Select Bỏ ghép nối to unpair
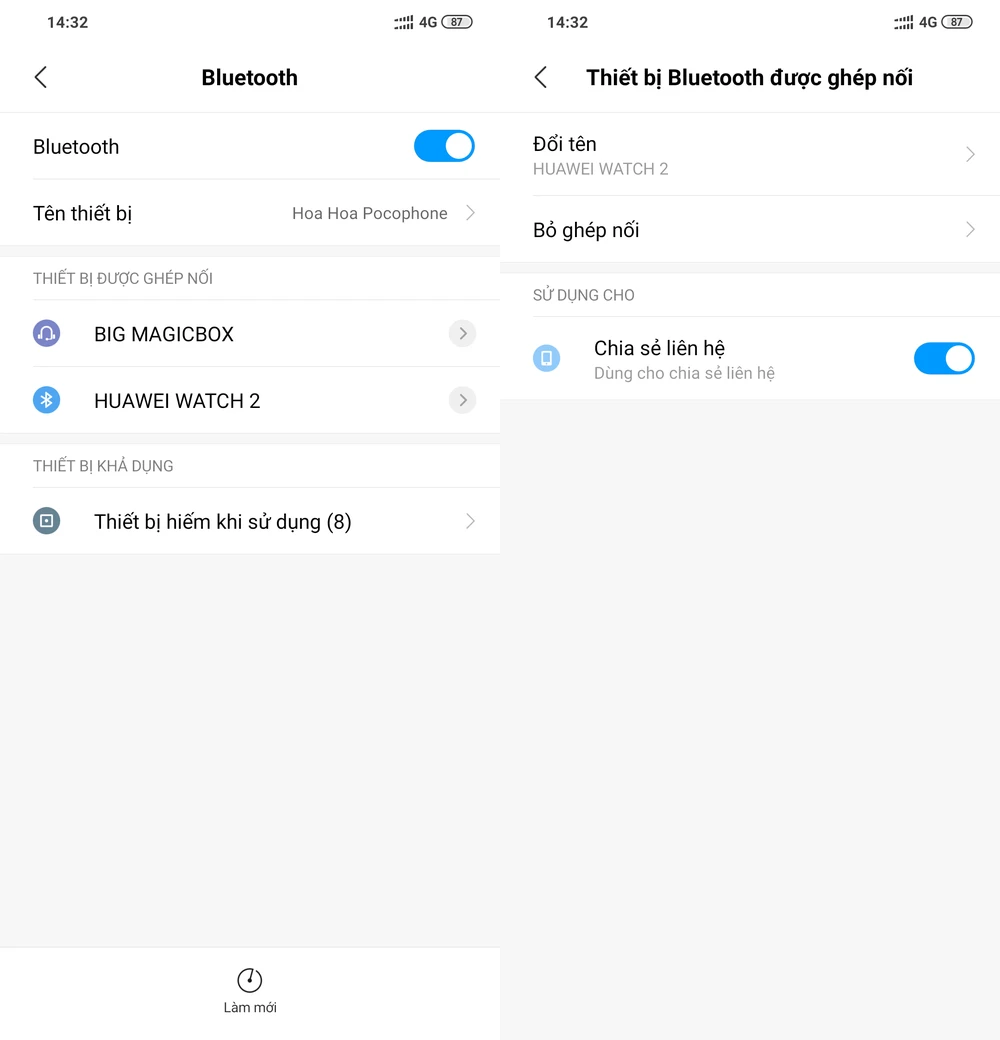 click(750, 230)
